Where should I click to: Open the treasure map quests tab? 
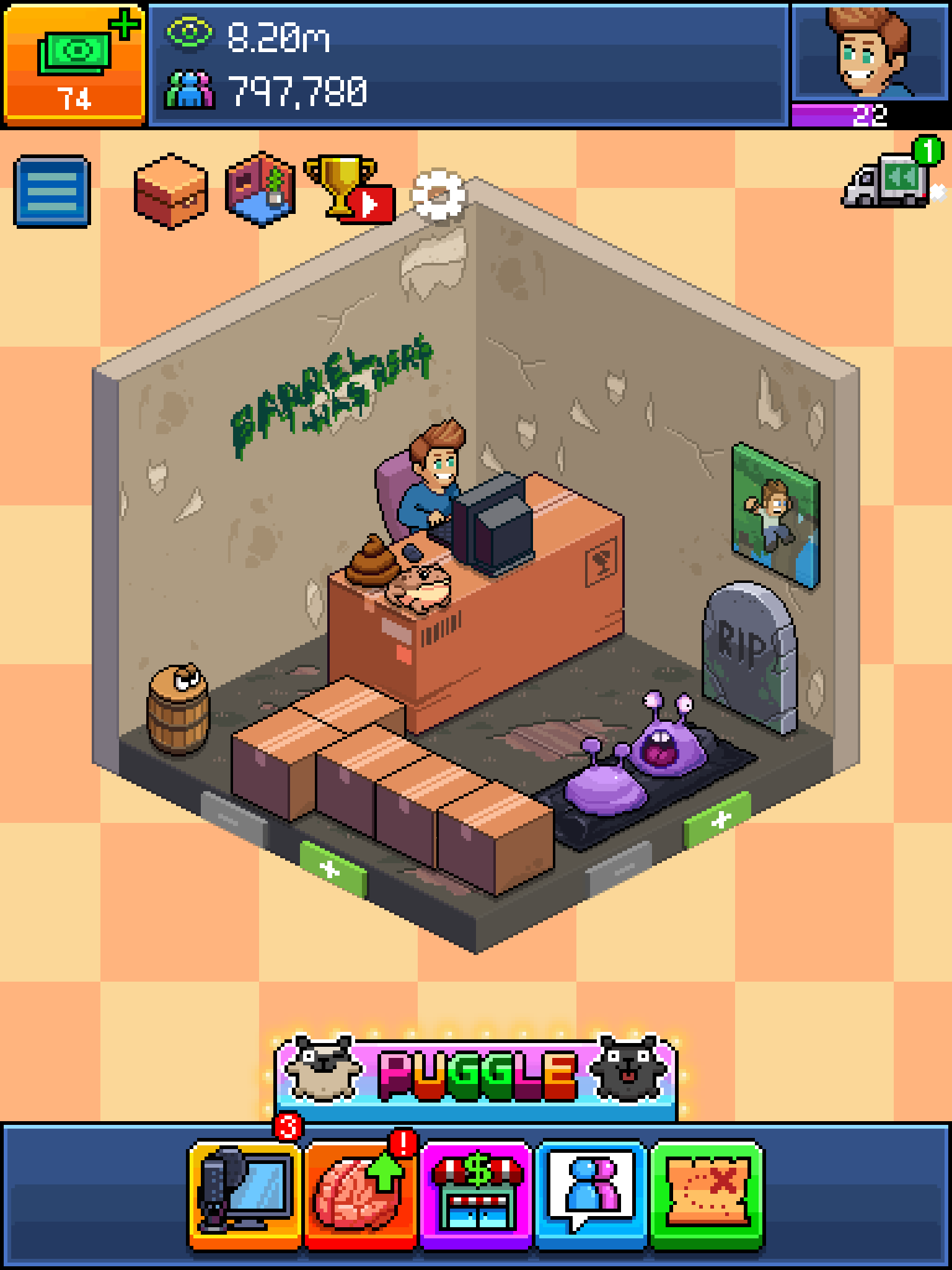coord(707,1194)
